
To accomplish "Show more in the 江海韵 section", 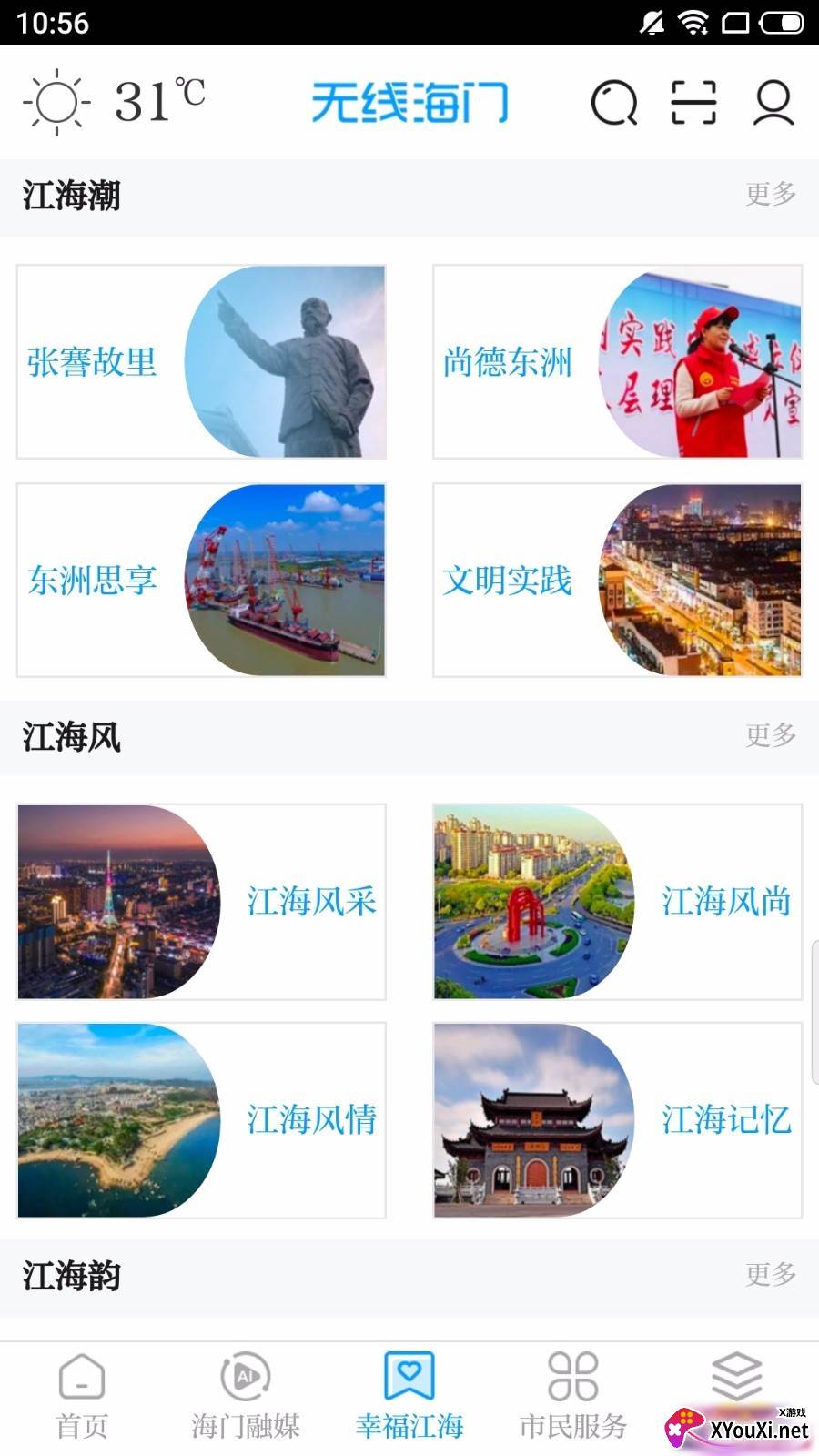I will coord(770,1275).
